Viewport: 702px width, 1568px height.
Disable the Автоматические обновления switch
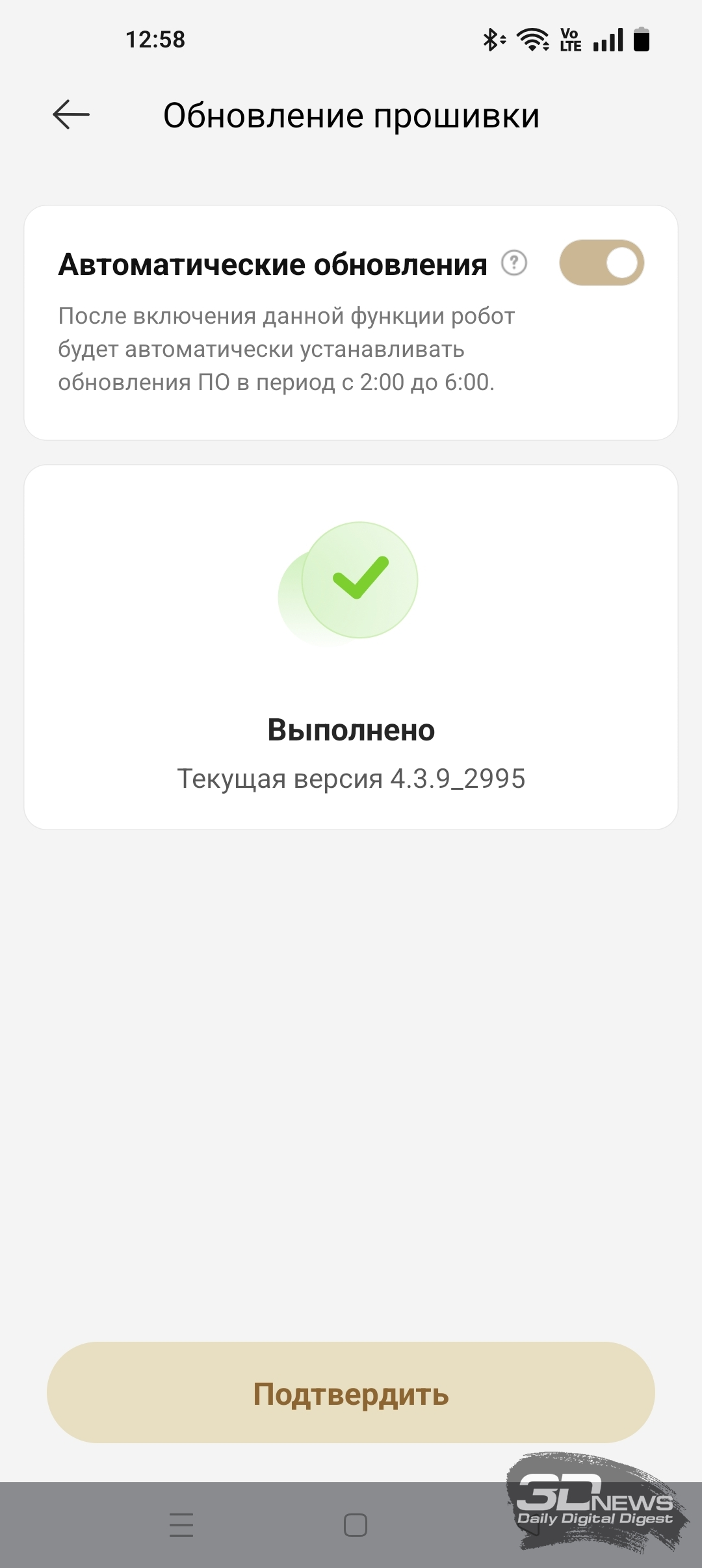[x=601, y=263]
